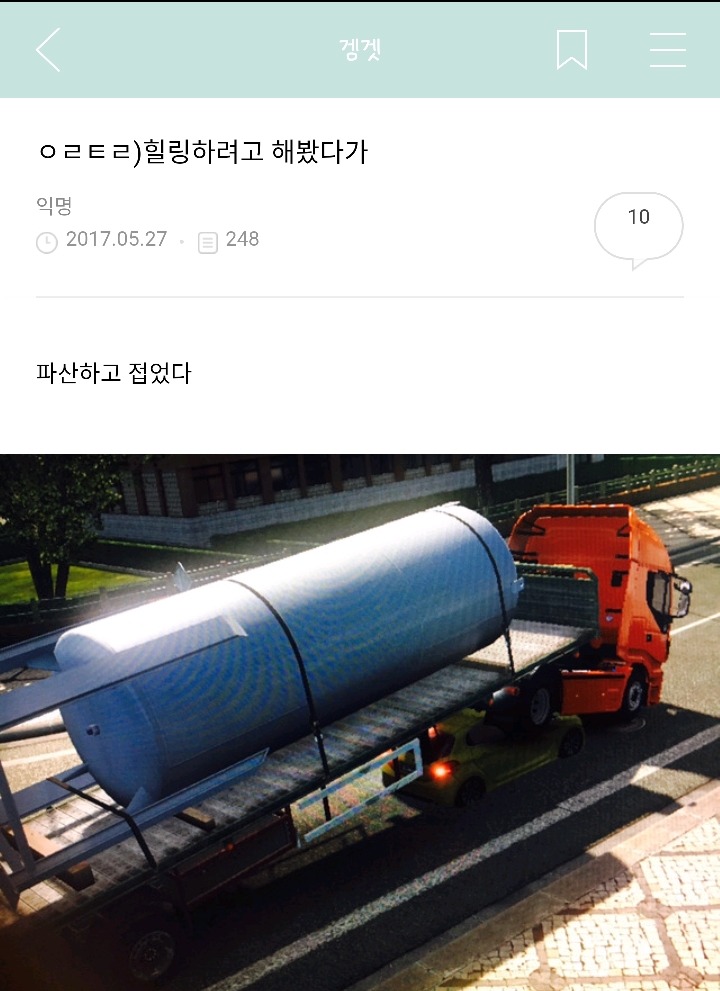The width and height of the screenshot is (720, 991).
Task: Bookmark this post
Action: tap(571, 50)
